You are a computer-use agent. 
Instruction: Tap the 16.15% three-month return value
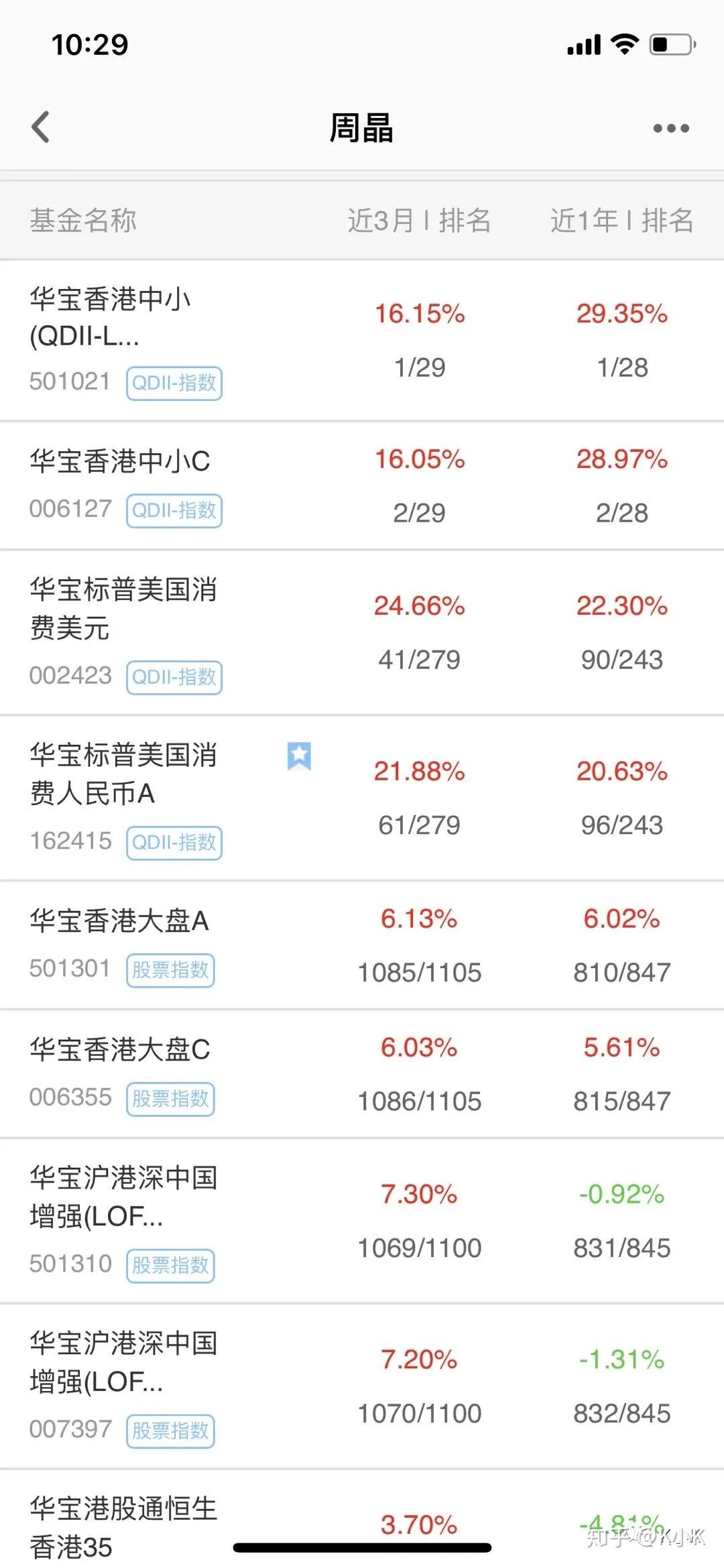420,312
